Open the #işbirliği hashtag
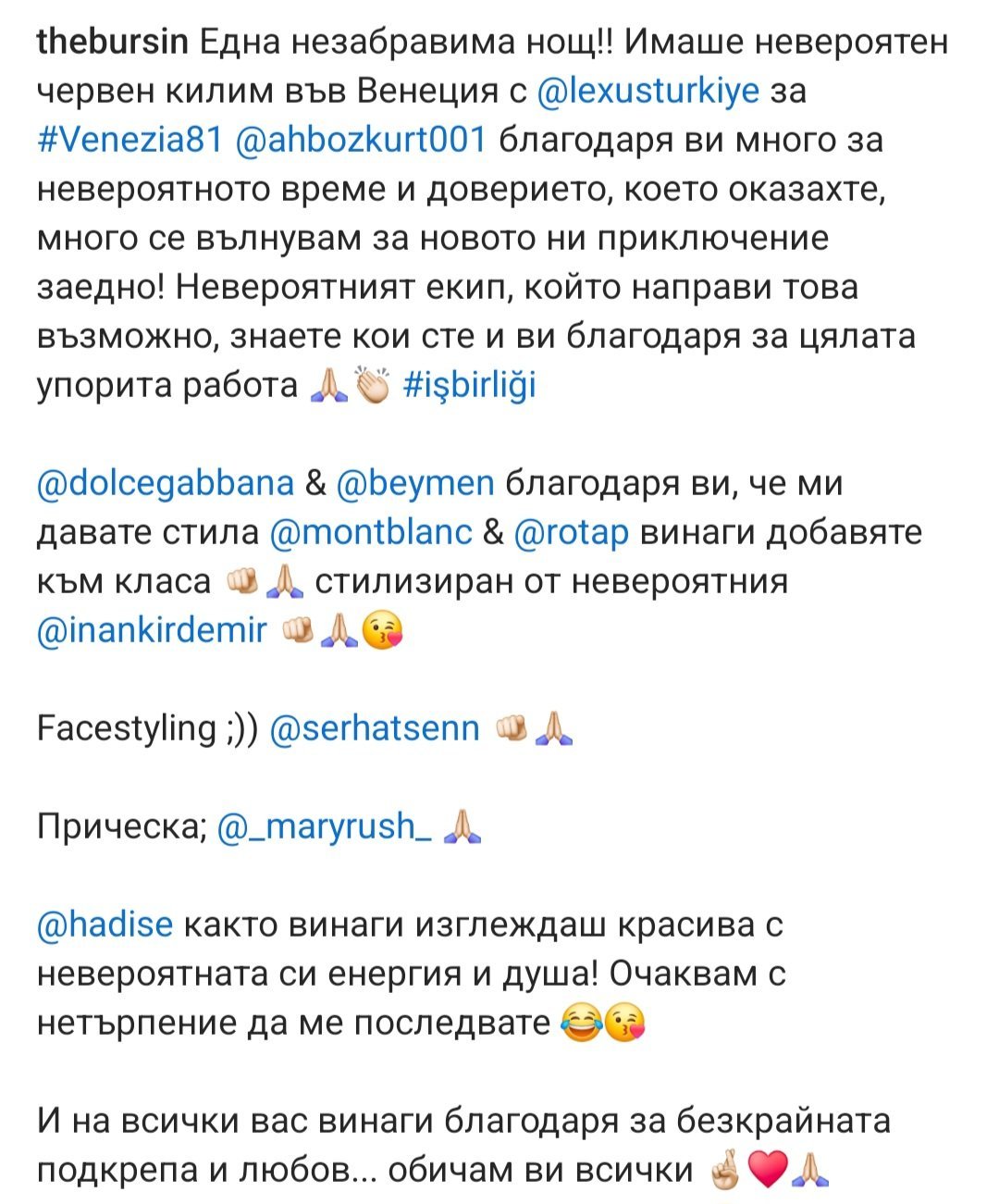The image size is (999, 1204). tap(471, 385)
